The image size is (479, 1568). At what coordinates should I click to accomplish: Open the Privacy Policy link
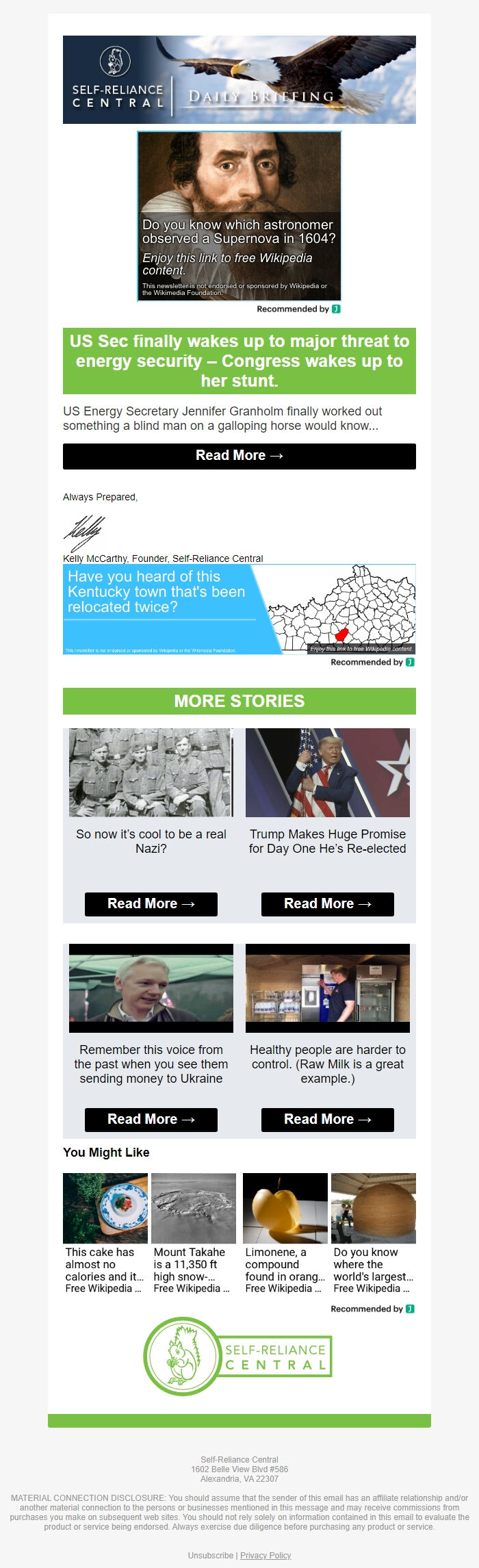(266, 1556)
